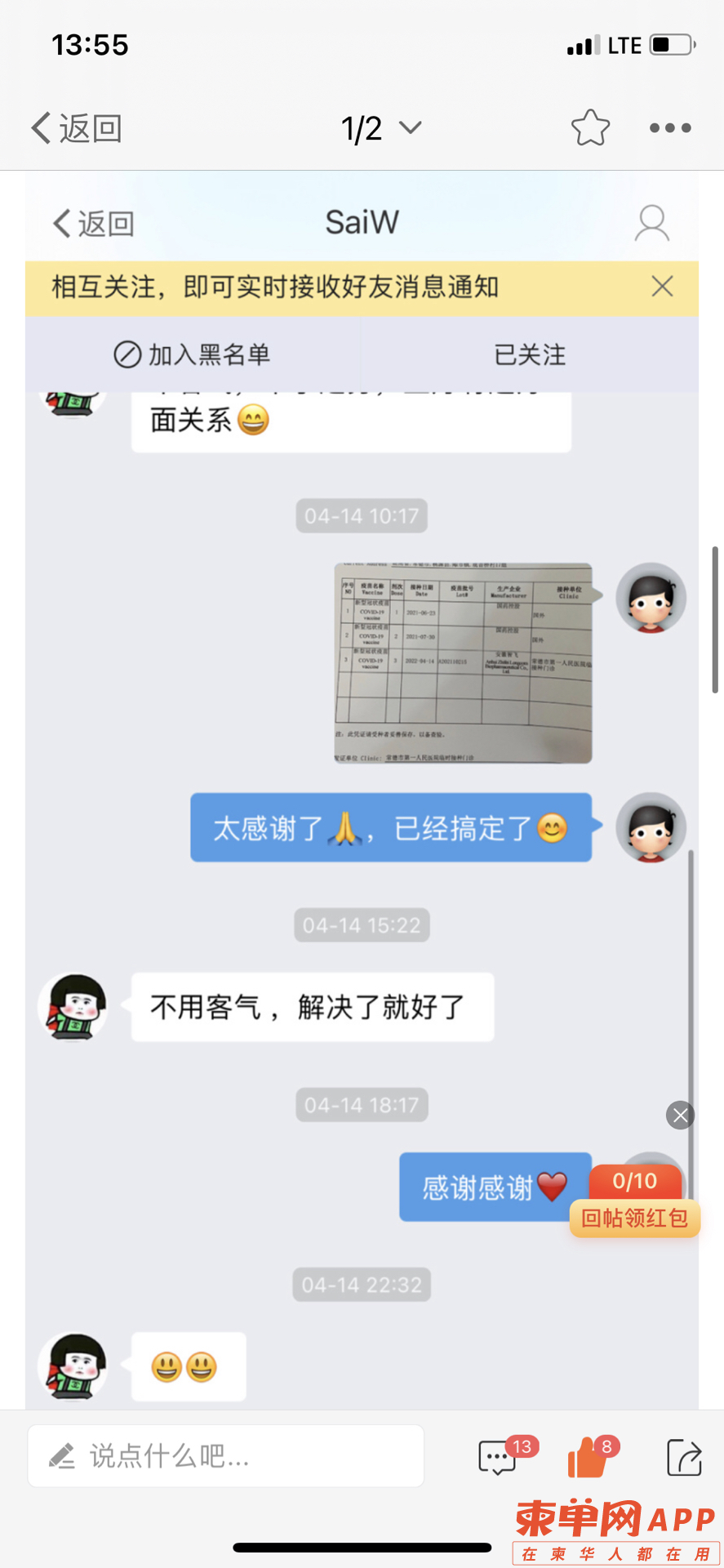Go back using the top 返回 button

tap(77, 128)
